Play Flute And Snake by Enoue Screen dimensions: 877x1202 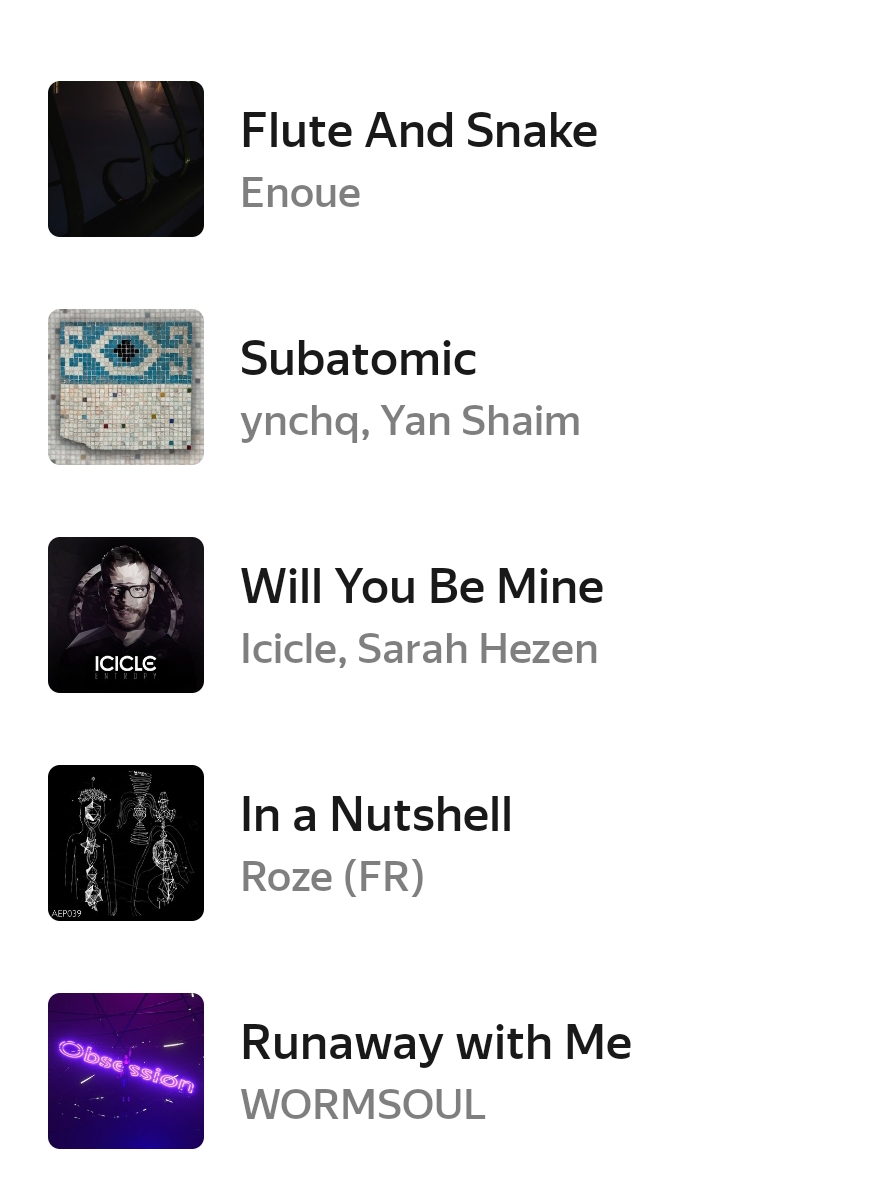(x=418, y=132)
